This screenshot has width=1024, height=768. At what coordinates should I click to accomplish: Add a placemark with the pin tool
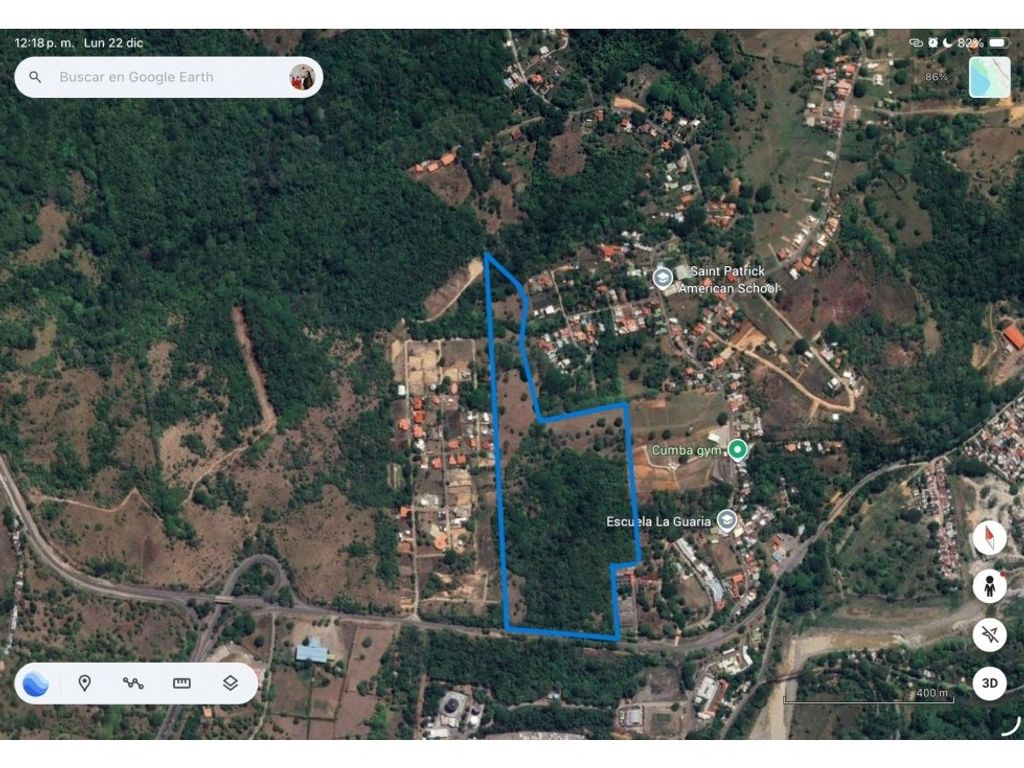(85, 683)
